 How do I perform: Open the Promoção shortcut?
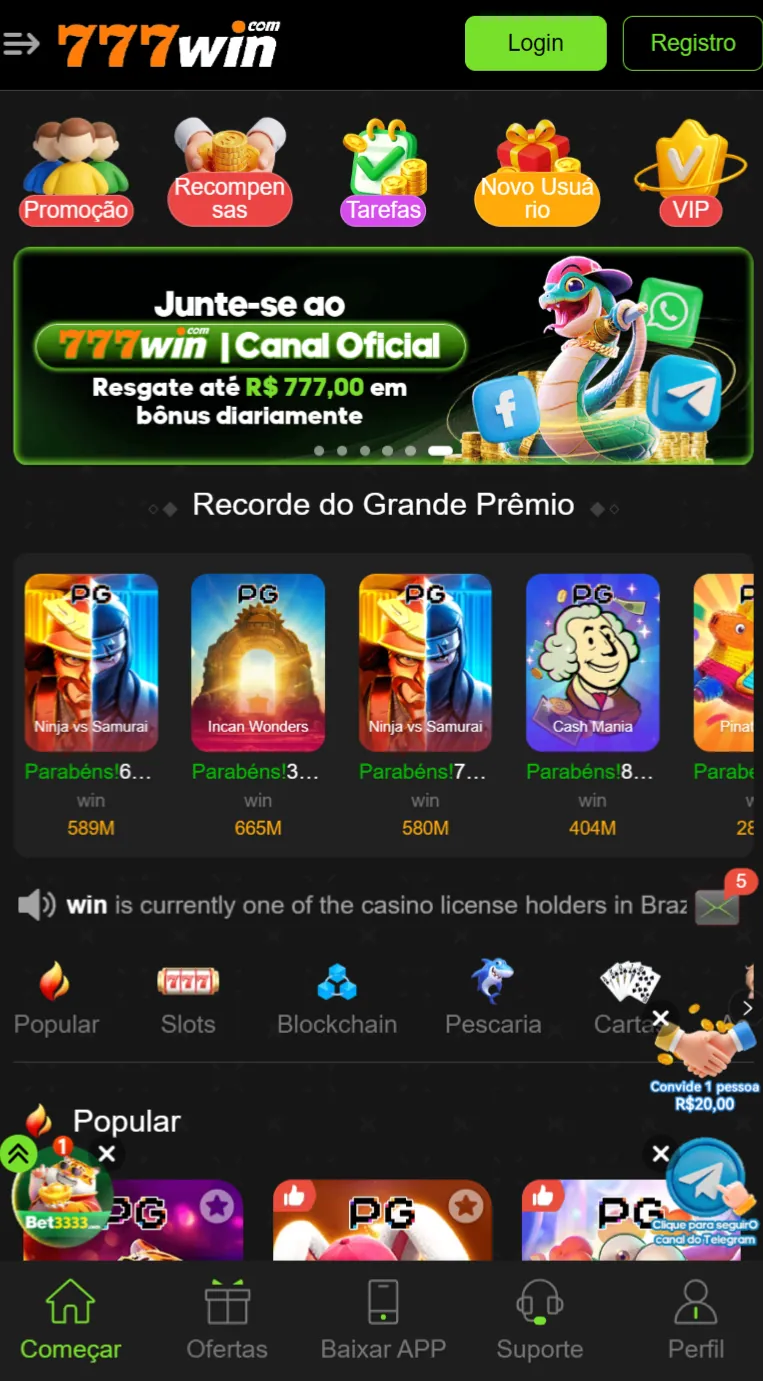76,171
